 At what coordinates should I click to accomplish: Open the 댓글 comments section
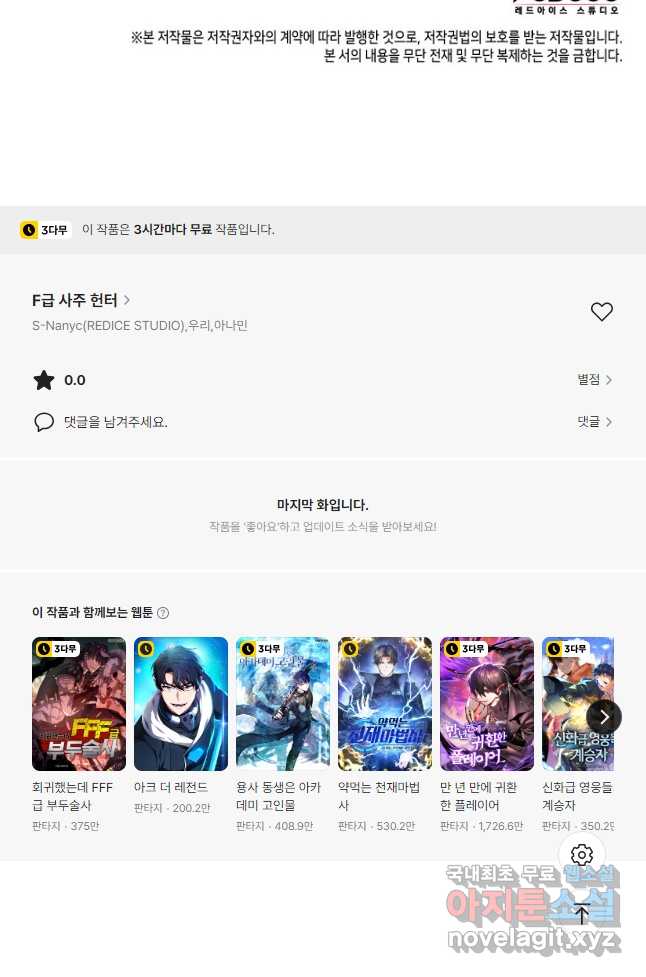click(594, 422)
